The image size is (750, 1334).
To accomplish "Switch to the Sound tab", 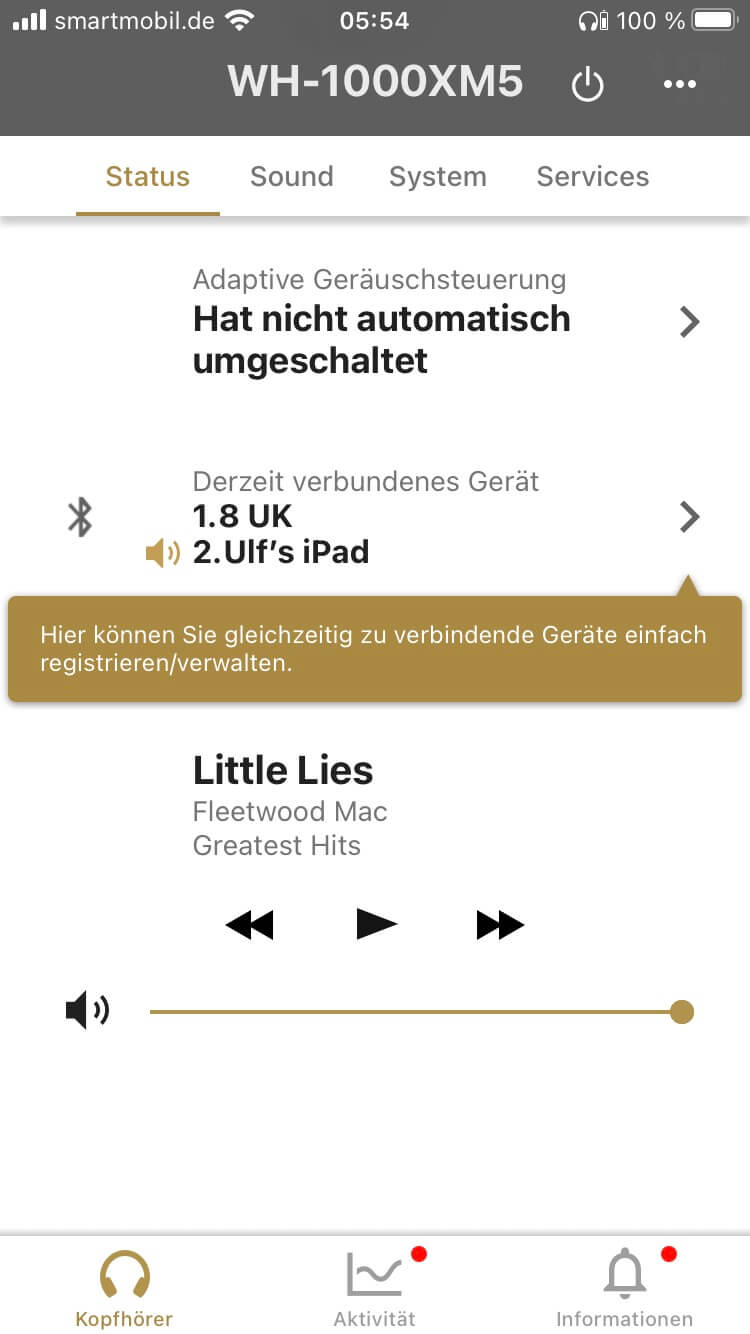I will click(x=291, y=177).
